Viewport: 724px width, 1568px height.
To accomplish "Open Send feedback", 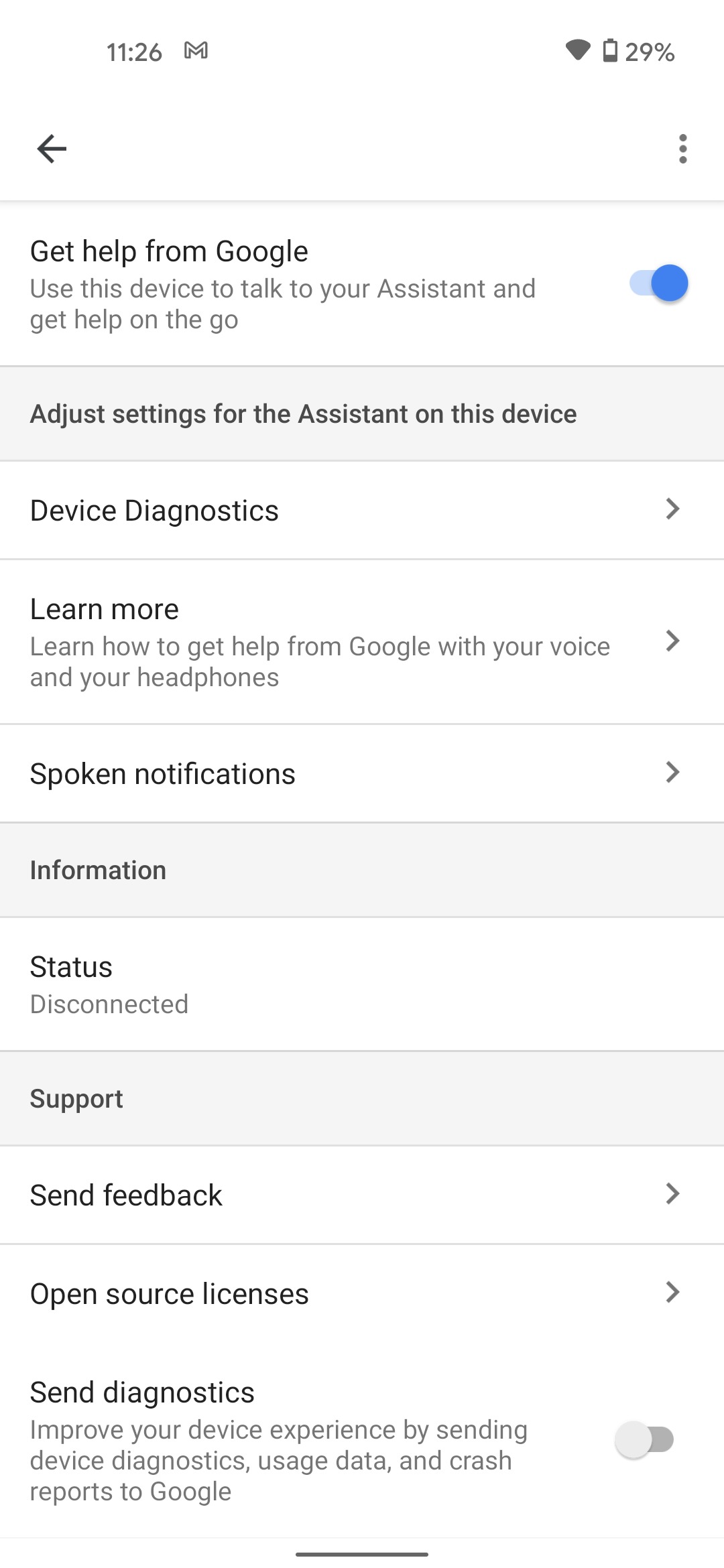I will click(362, 1195).
